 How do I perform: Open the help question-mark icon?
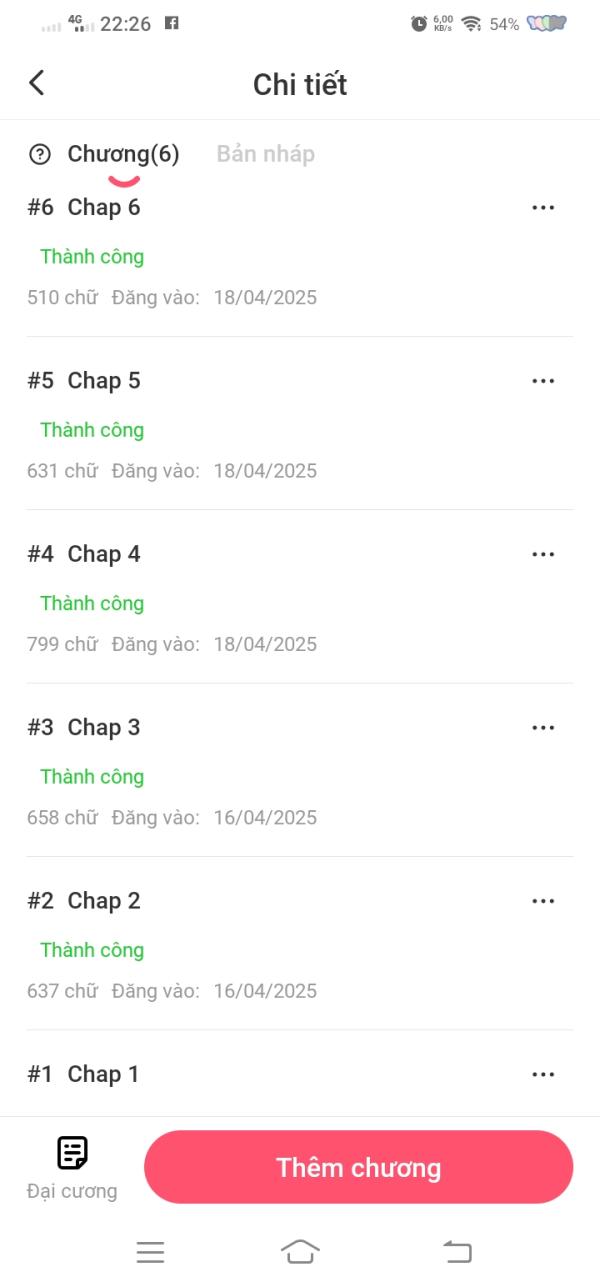point(39,154)
